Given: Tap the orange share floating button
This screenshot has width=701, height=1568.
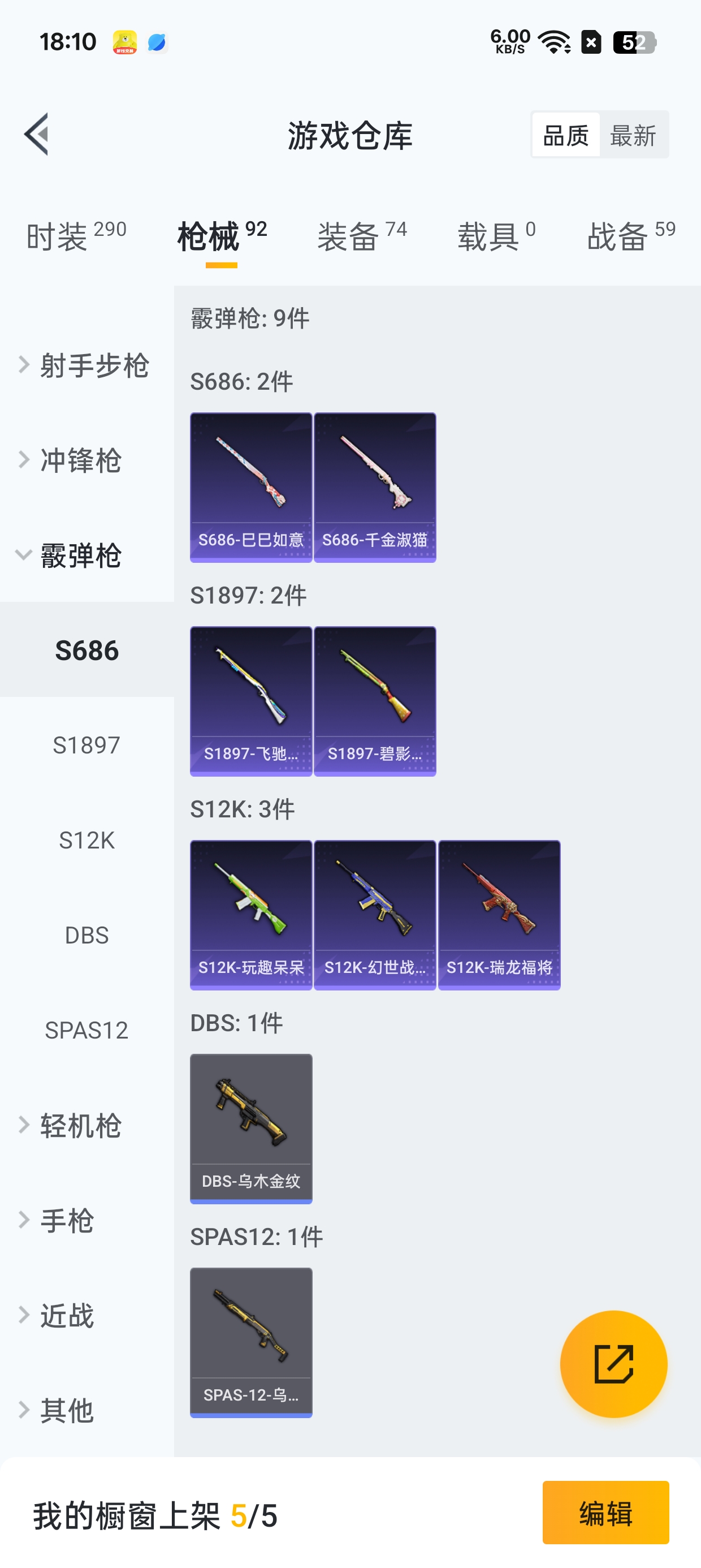Looking at the screenshot, I should (613, 1363).
